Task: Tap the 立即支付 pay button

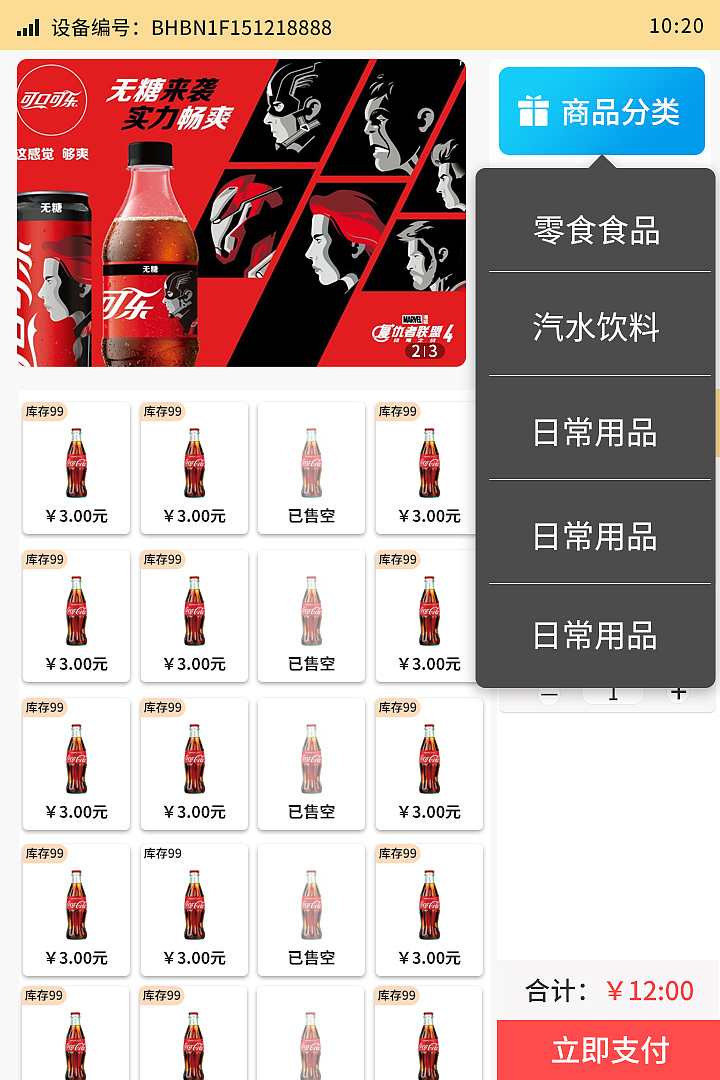Action: [x=609, y=1050]
